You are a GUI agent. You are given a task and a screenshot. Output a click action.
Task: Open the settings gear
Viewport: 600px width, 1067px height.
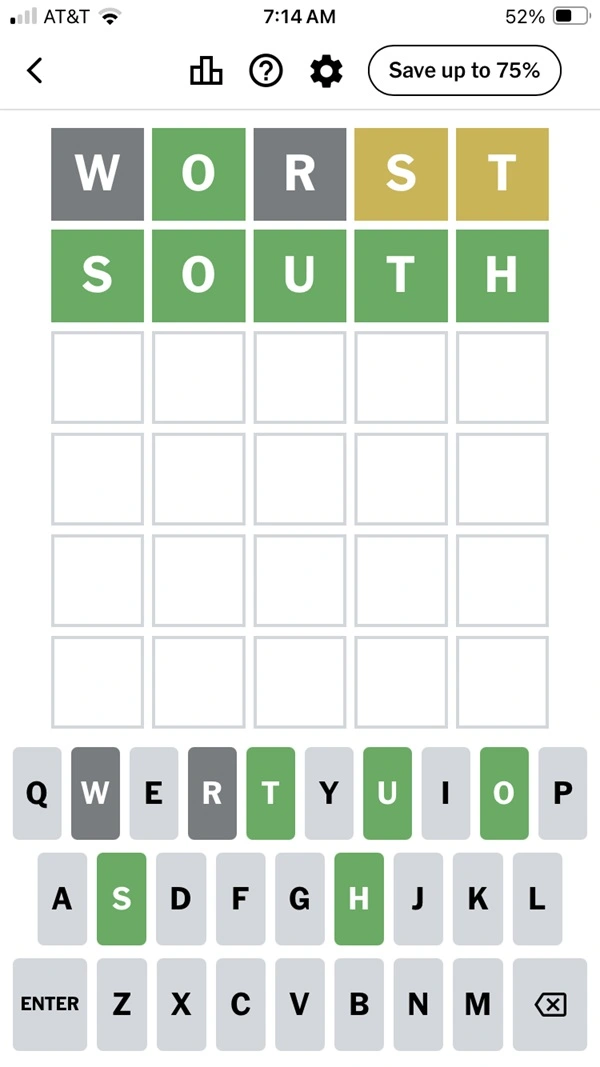(x=326, y=70)
